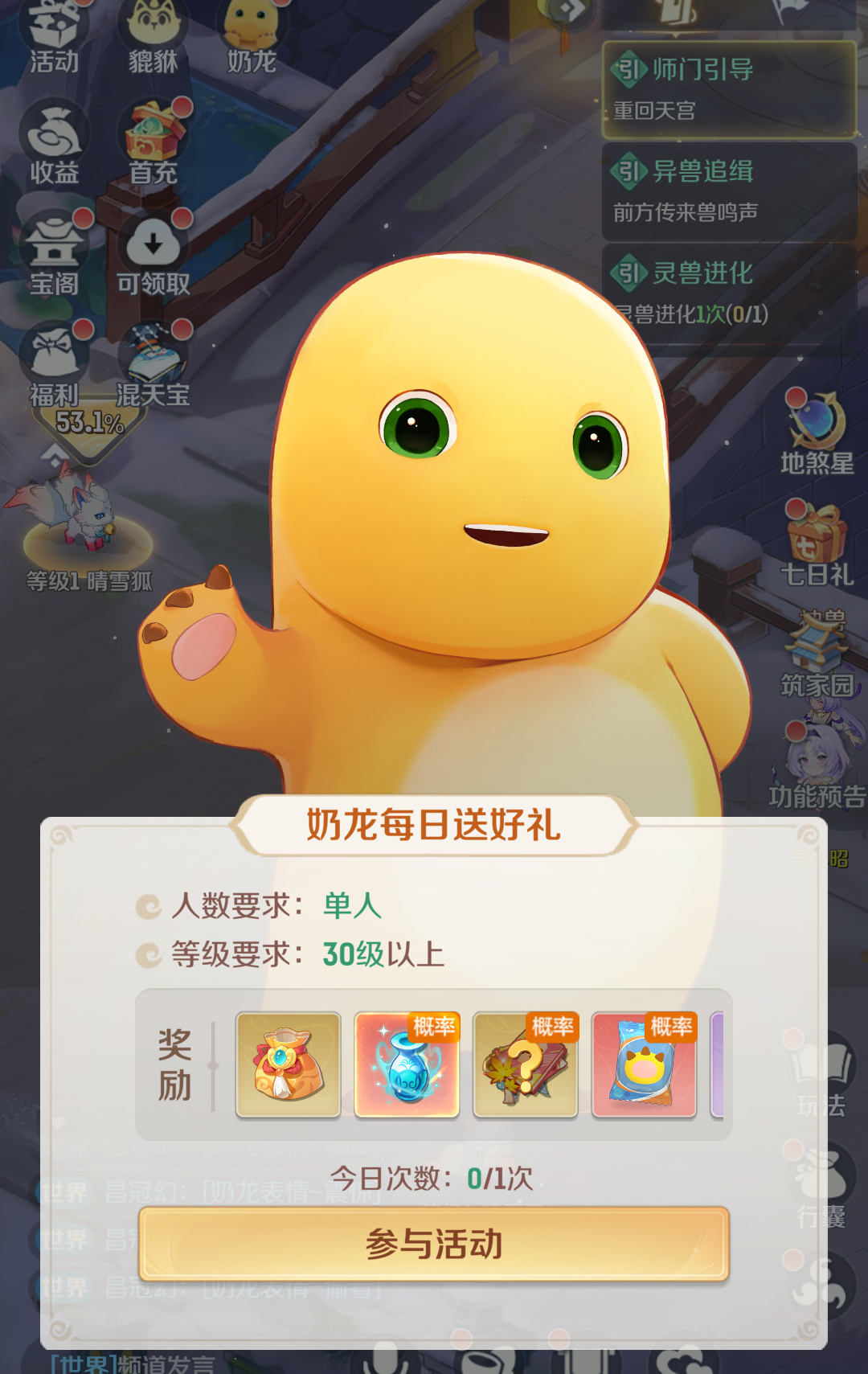The width and height of the screenshot is (868, 1374).
Task: Open the 活动 events icon
Action: coord(54,36)
